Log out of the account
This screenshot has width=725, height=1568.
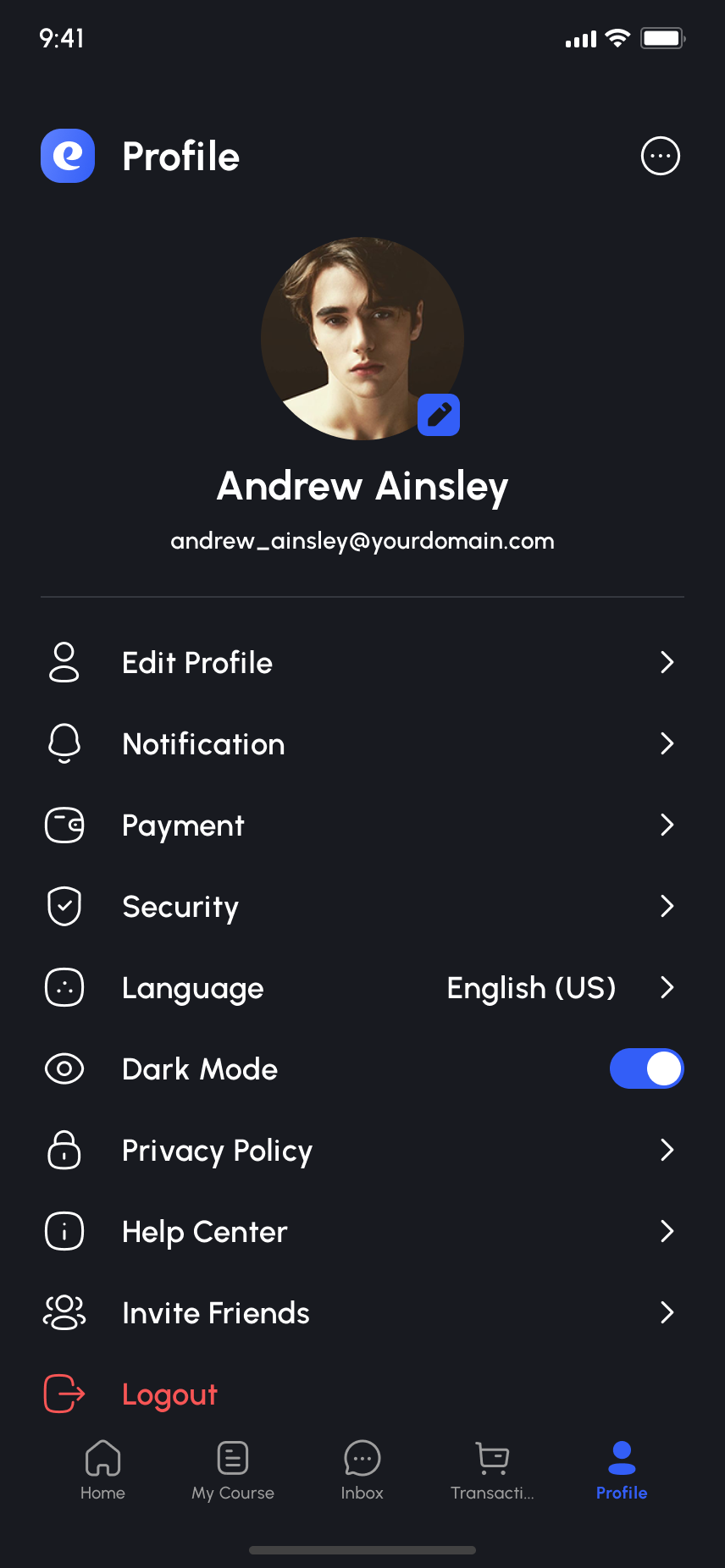(x=169, y=1394)
